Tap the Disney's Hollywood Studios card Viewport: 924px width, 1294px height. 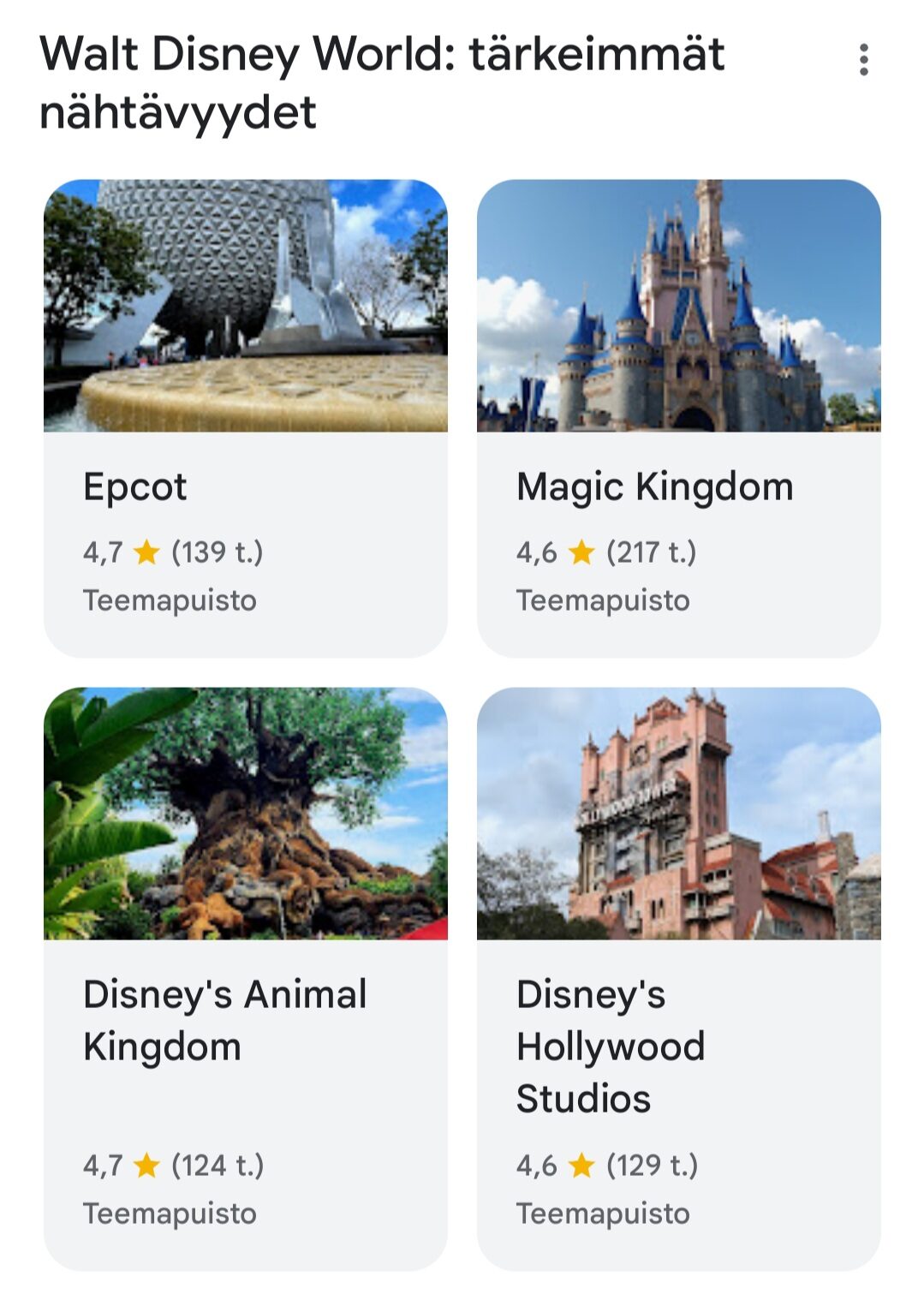click(x=678, y=976)
